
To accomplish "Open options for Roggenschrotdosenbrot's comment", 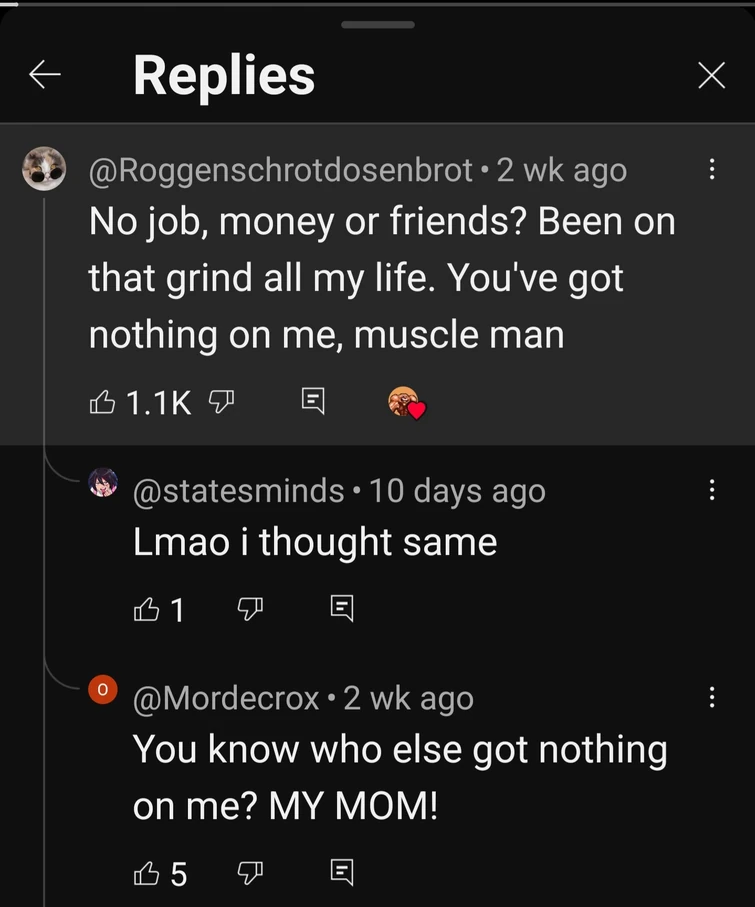I will tap(711, 169).
